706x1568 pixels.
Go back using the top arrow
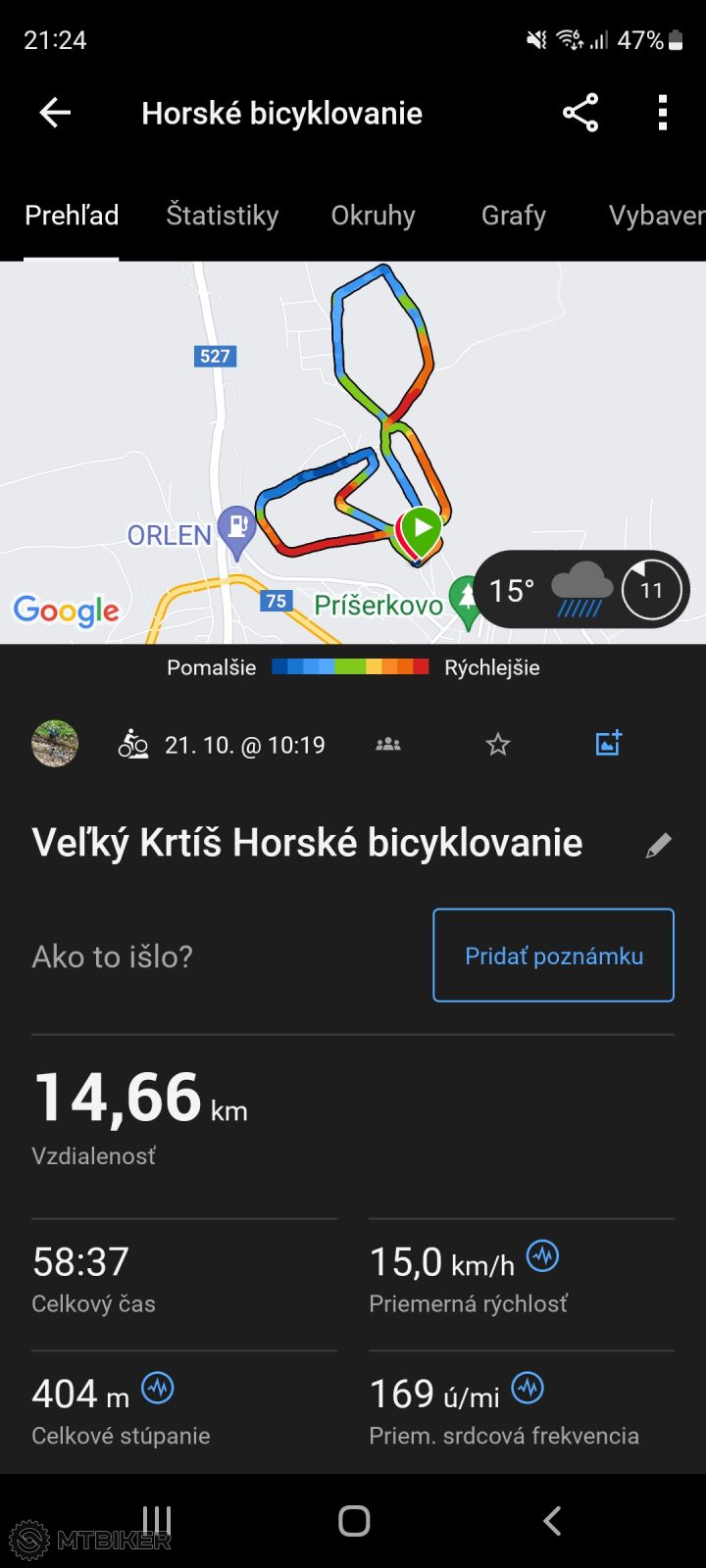(x=55, y=114)
